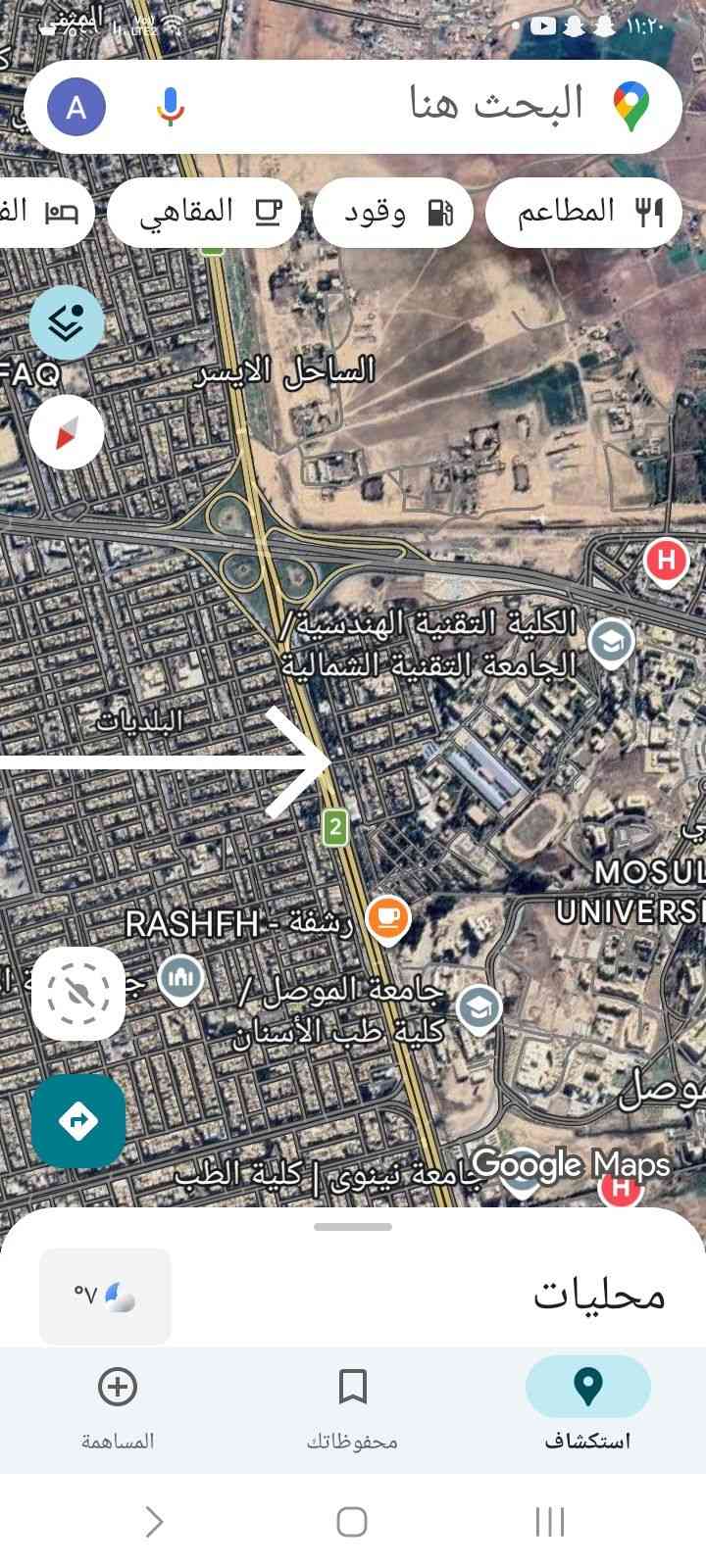Screen dimensions: 706x1568
Task: Start voice search with the microphone
Action: (x=171, y=106)
